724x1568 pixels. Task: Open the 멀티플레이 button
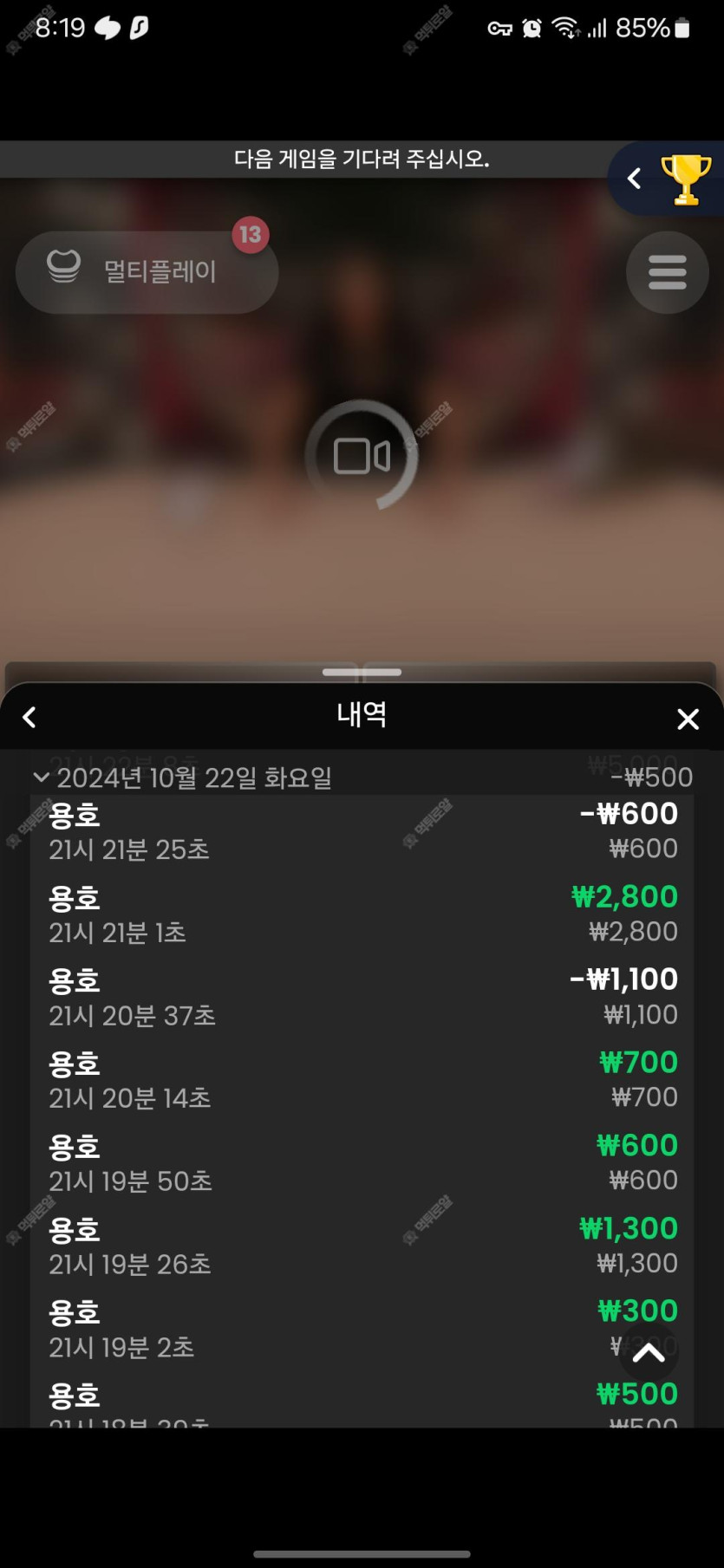[x=147, y=272]
